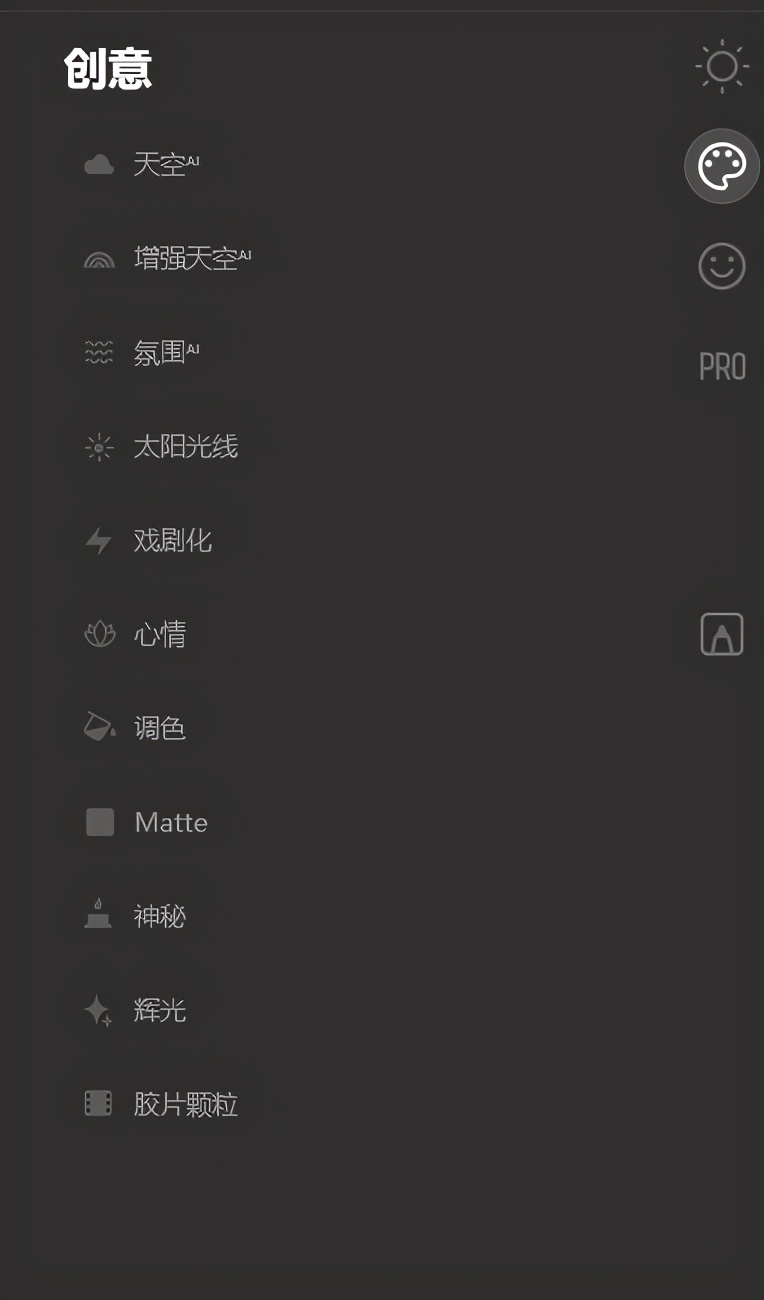Open the canvas tools icon

(722, 635)
